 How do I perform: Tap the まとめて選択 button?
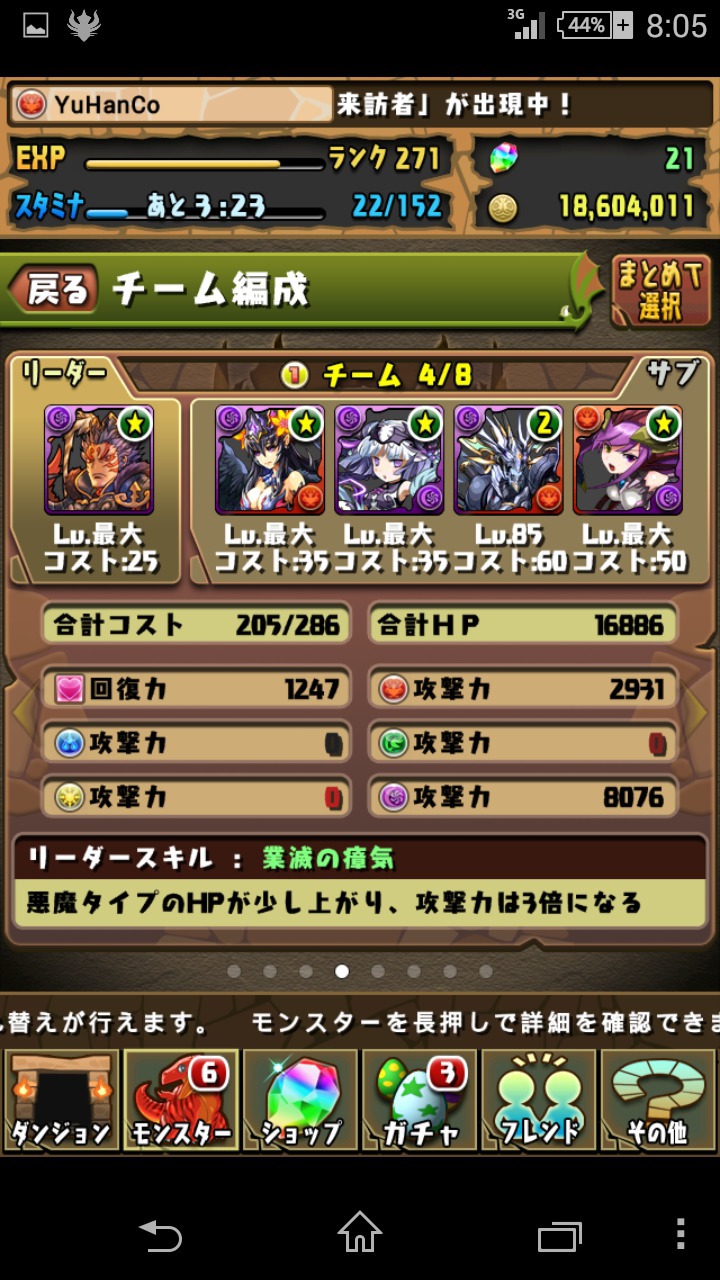point(661,291)
